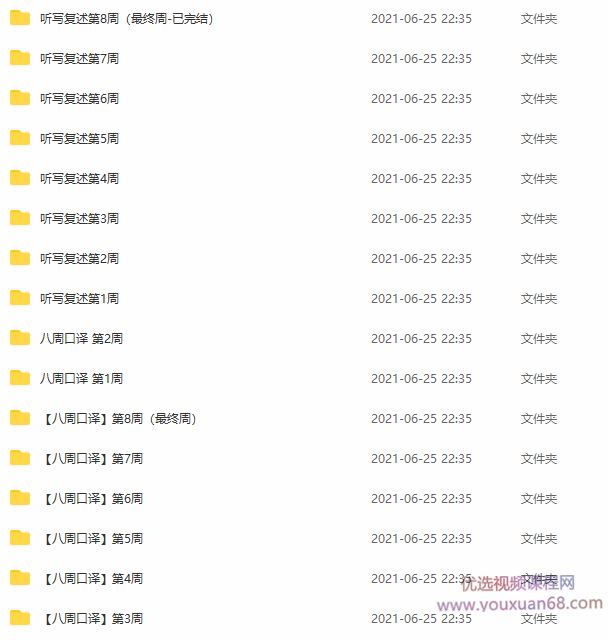Open folder 听写复述第8周（最终周-已完结）
Viewport: 609px width, 640px height.
point(126,19)
